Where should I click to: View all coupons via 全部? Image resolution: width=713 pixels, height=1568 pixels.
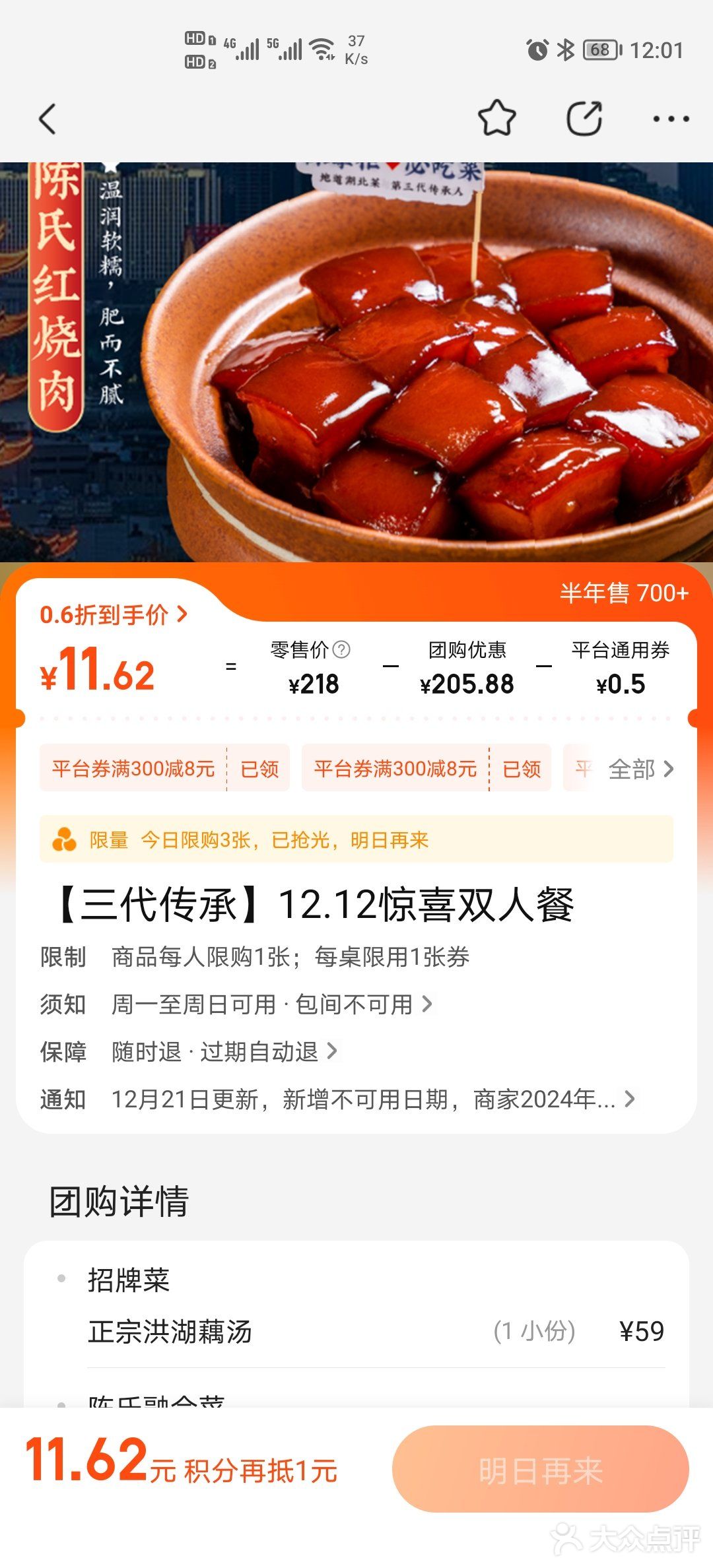tap(640, 769)
